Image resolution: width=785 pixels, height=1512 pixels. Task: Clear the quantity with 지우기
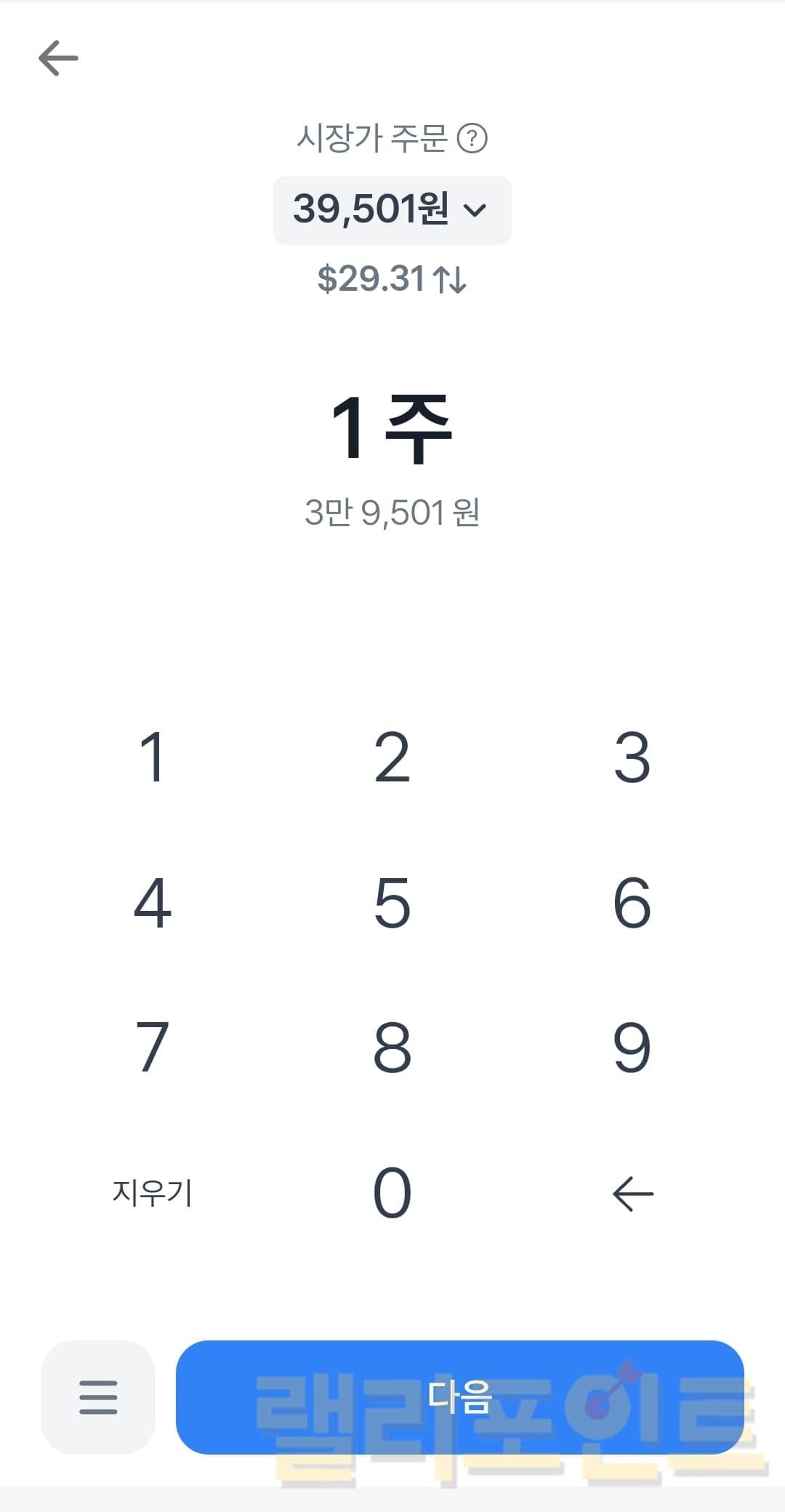pyautogui.click(x=153, y=1193)
